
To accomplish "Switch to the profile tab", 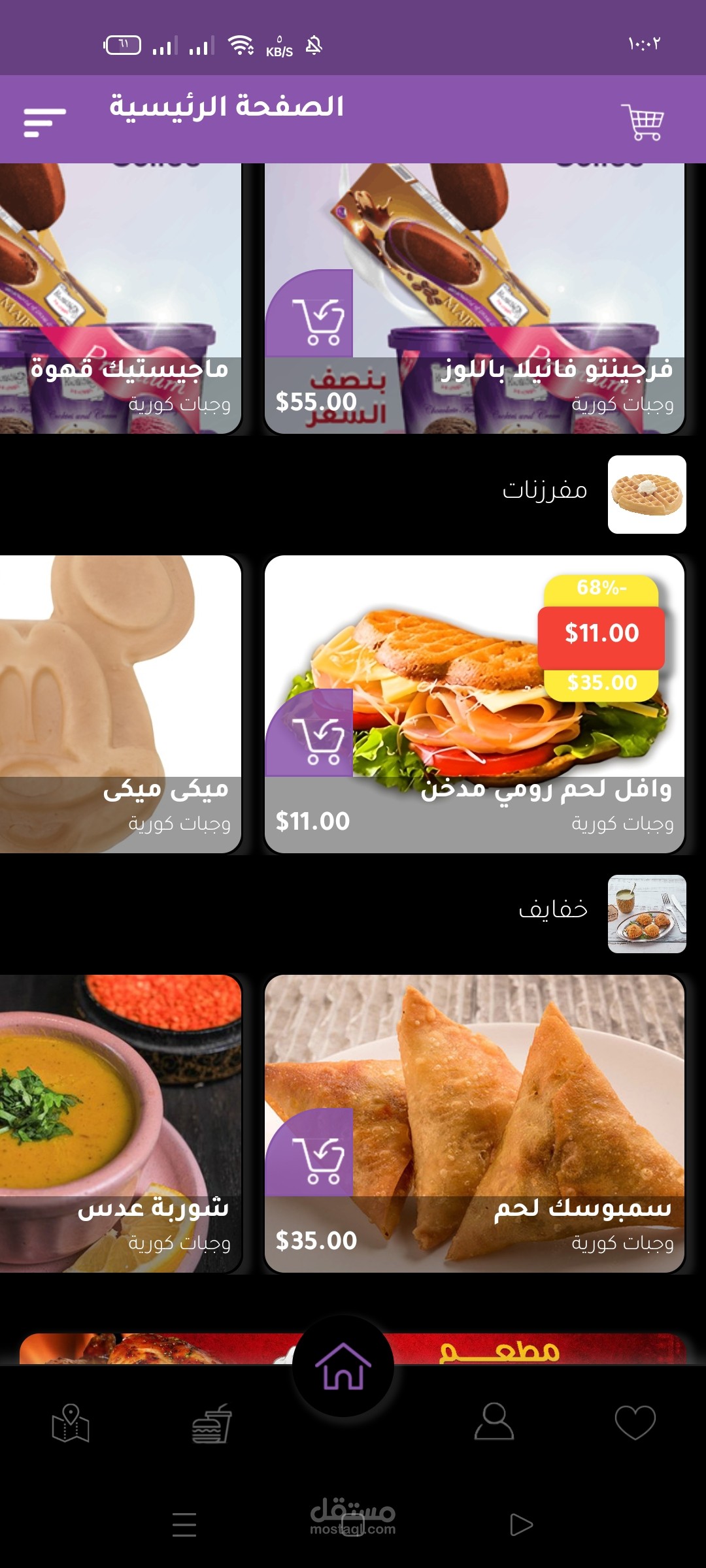I will click(494, 1423).
